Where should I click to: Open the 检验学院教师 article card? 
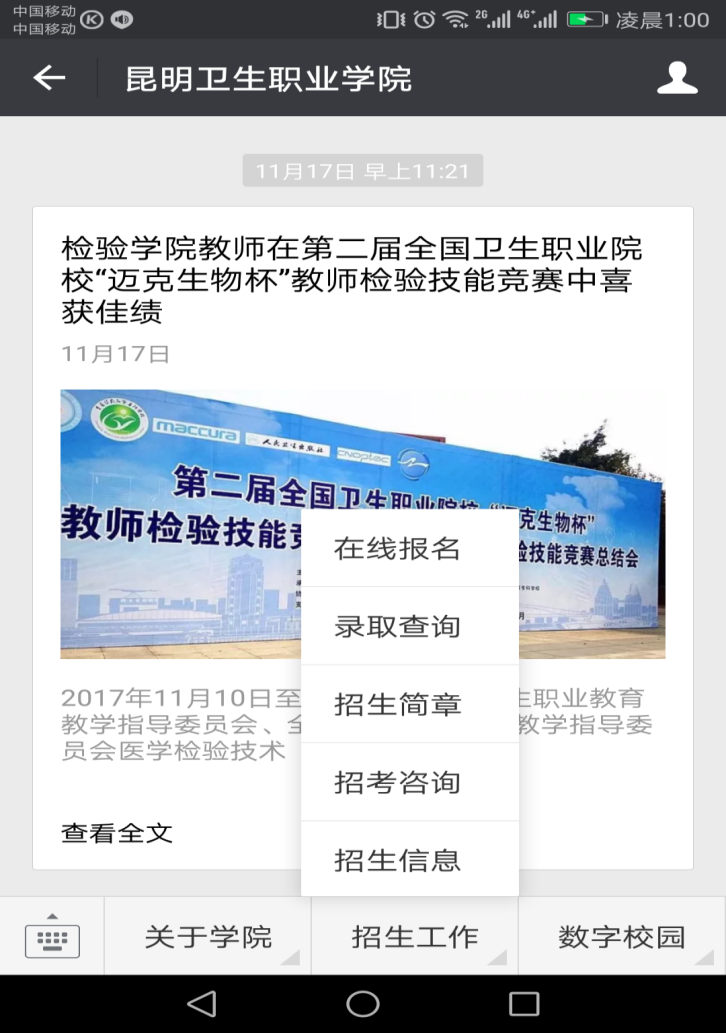pyautogui.click(x=350, y=280)
